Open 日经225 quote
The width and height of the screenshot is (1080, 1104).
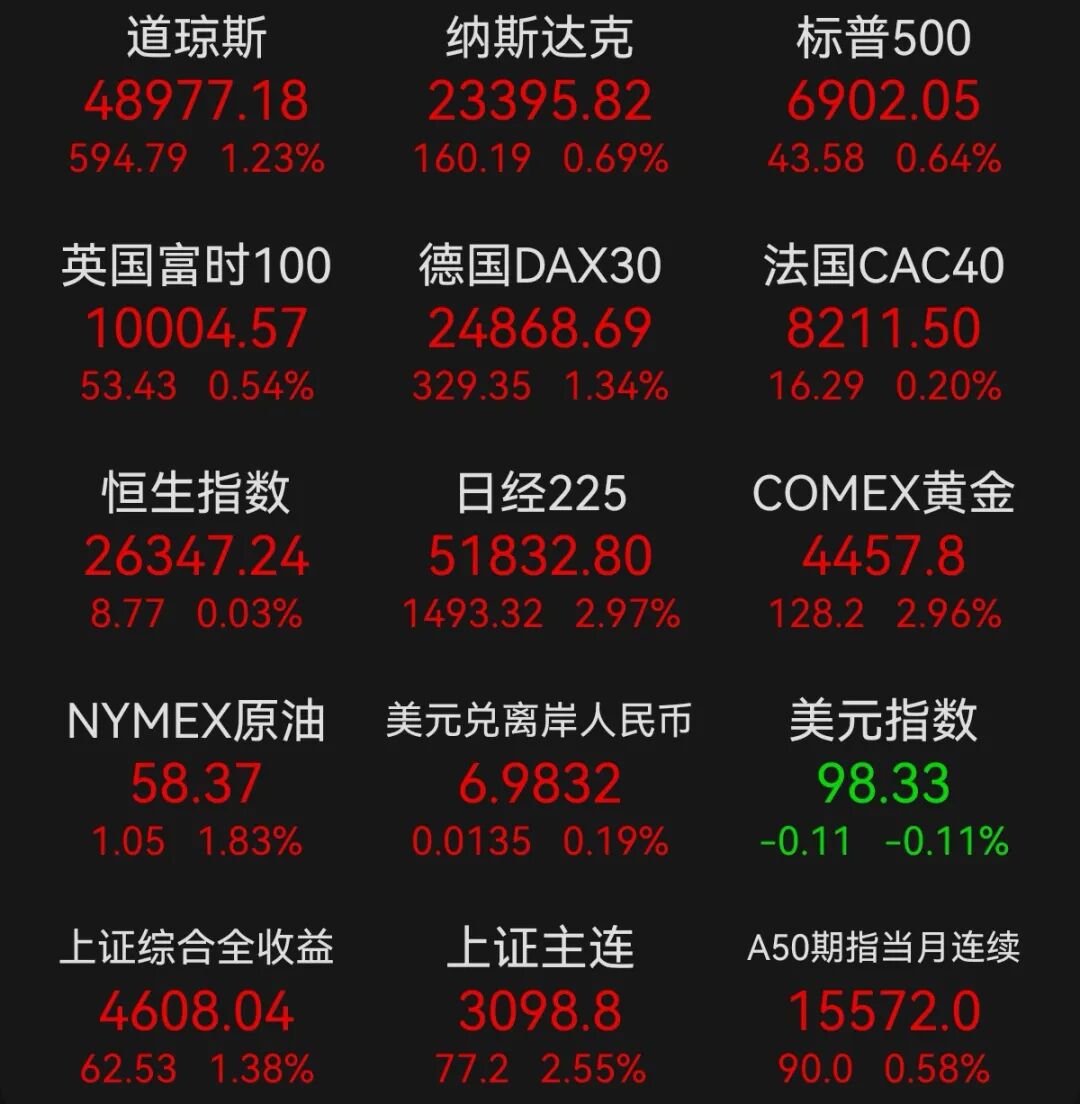tap(540, 551)
